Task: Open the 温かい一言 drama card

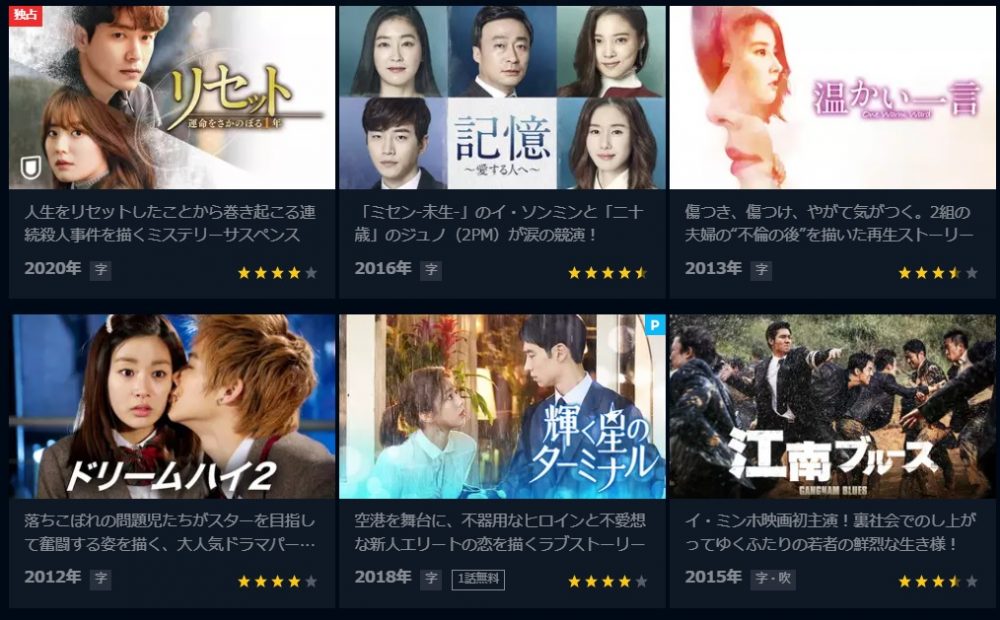Action: coord(832,98)
